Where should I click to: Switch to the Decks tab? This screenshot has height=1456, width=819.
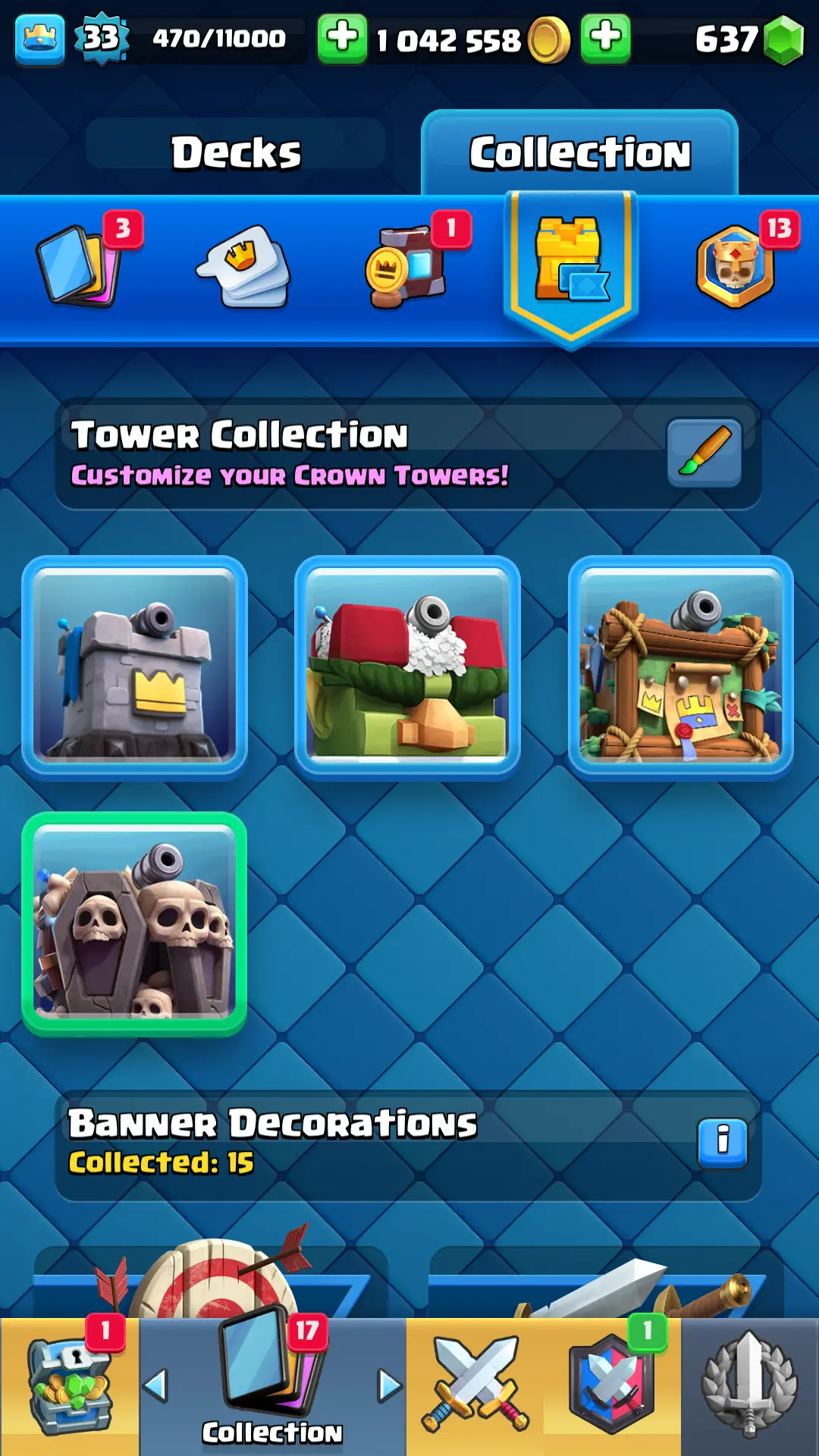click(x=236, y=152)
